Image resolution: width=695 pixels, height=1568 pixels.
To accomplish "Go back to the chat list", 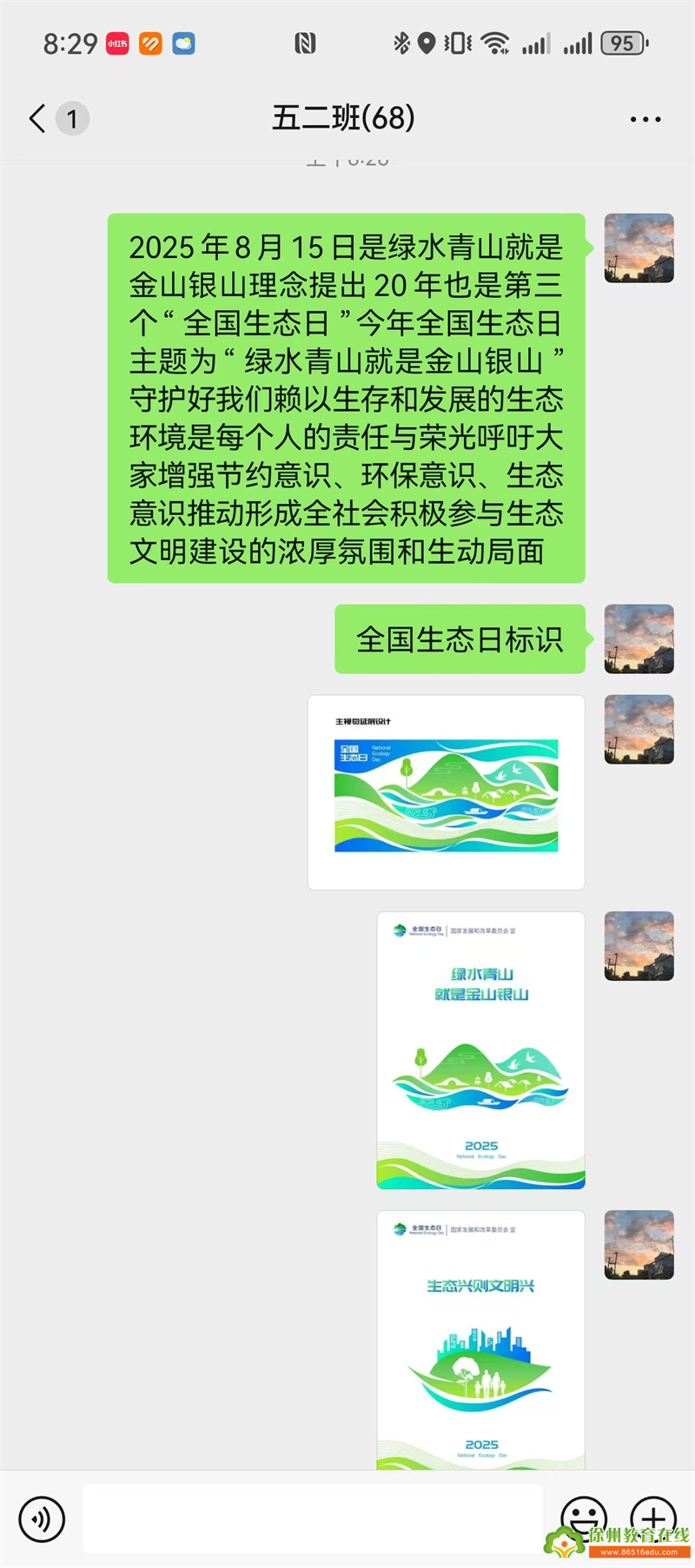I will (x=38, y=118).
